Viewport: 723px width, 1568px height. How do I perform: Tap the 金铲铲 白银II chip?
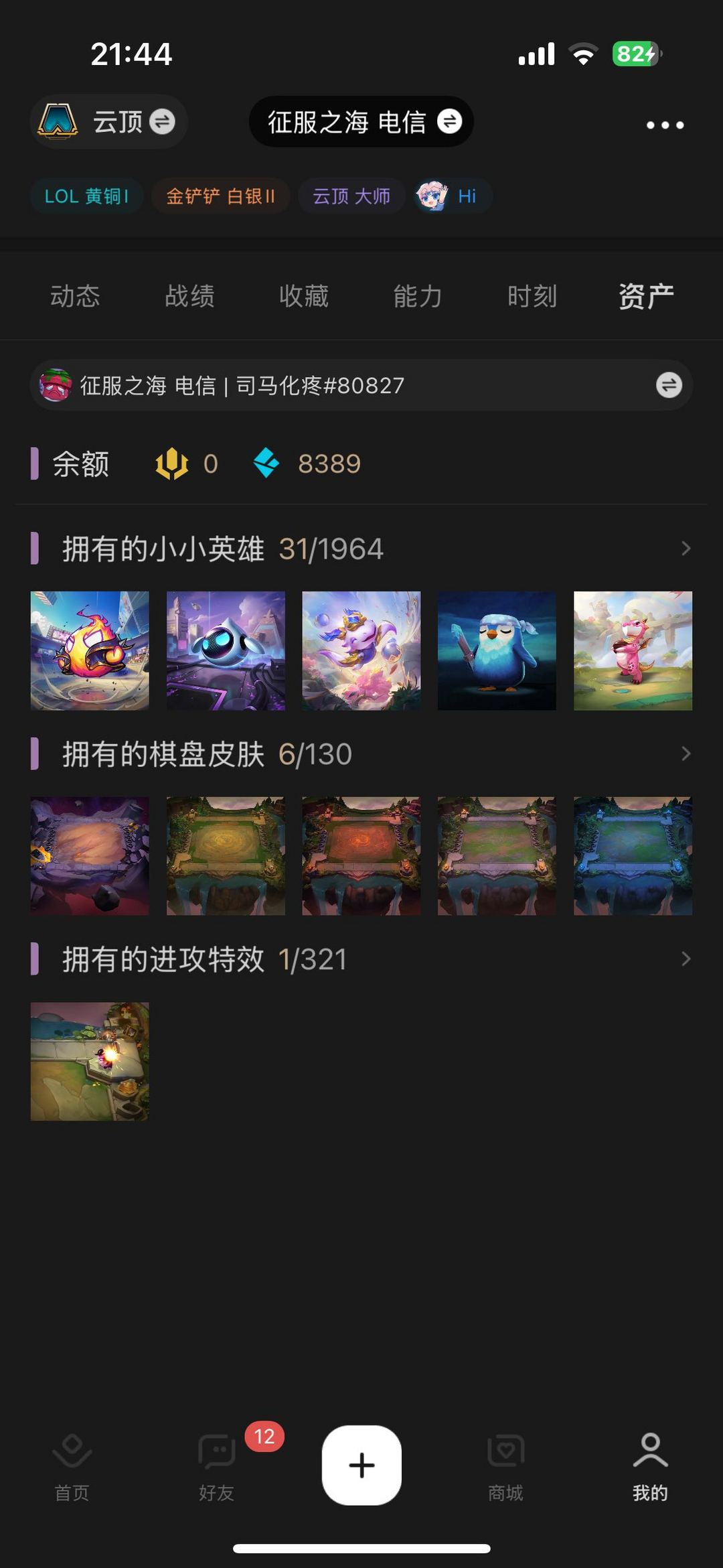tap(220, 196)
